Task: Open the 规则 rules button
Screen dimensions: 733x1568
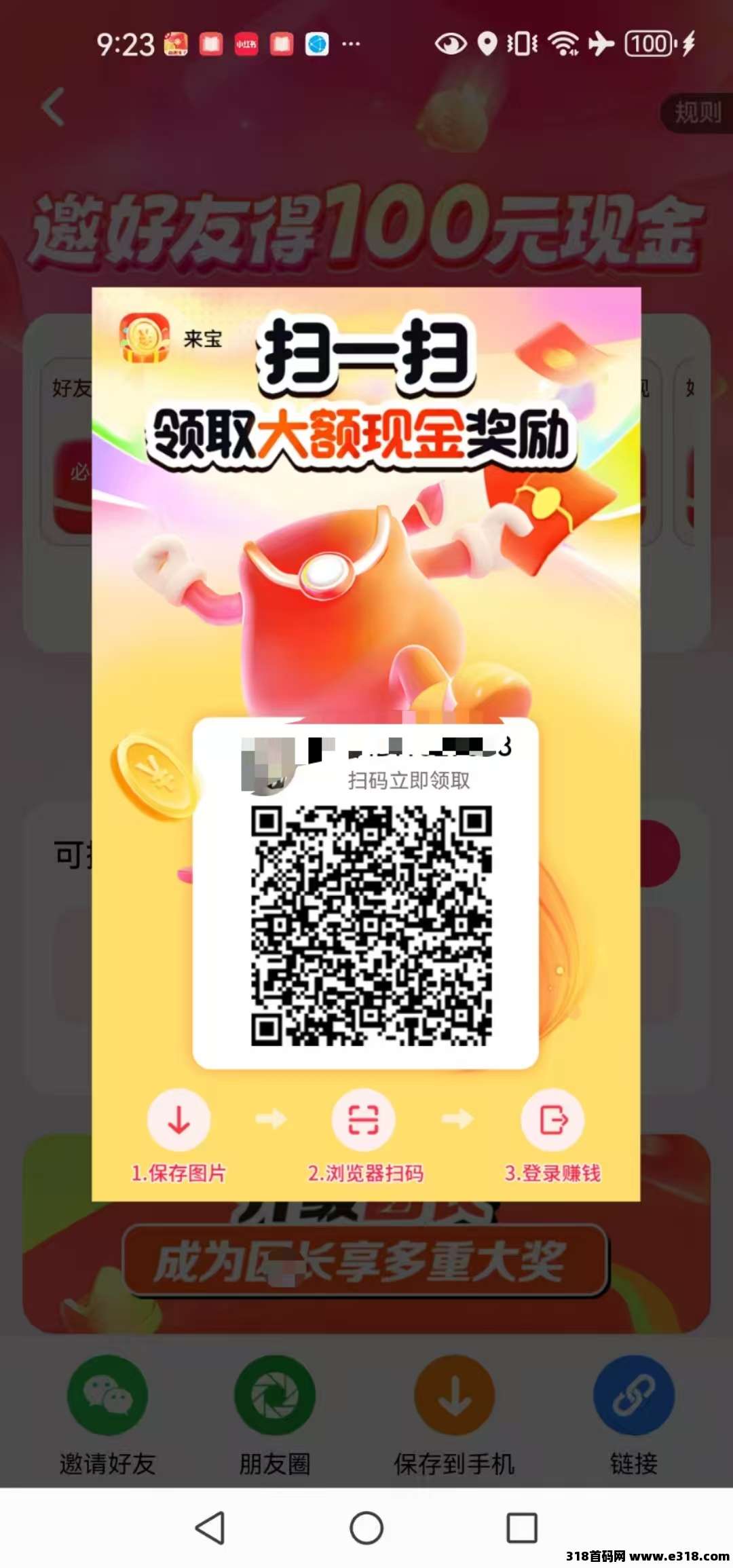Action: pos(697,112)
